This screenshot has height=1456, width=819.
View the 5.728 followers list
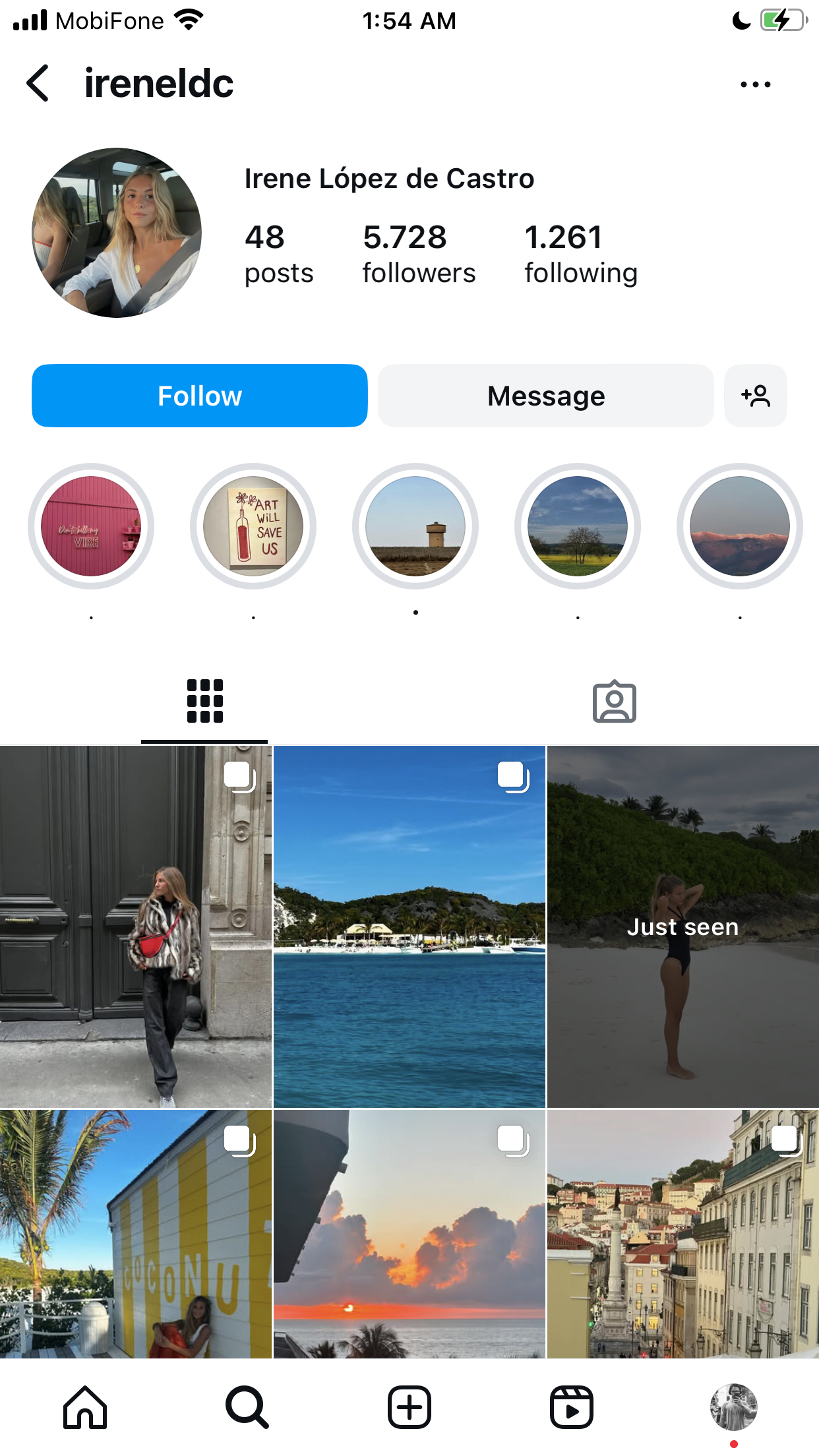click(419, 254)
